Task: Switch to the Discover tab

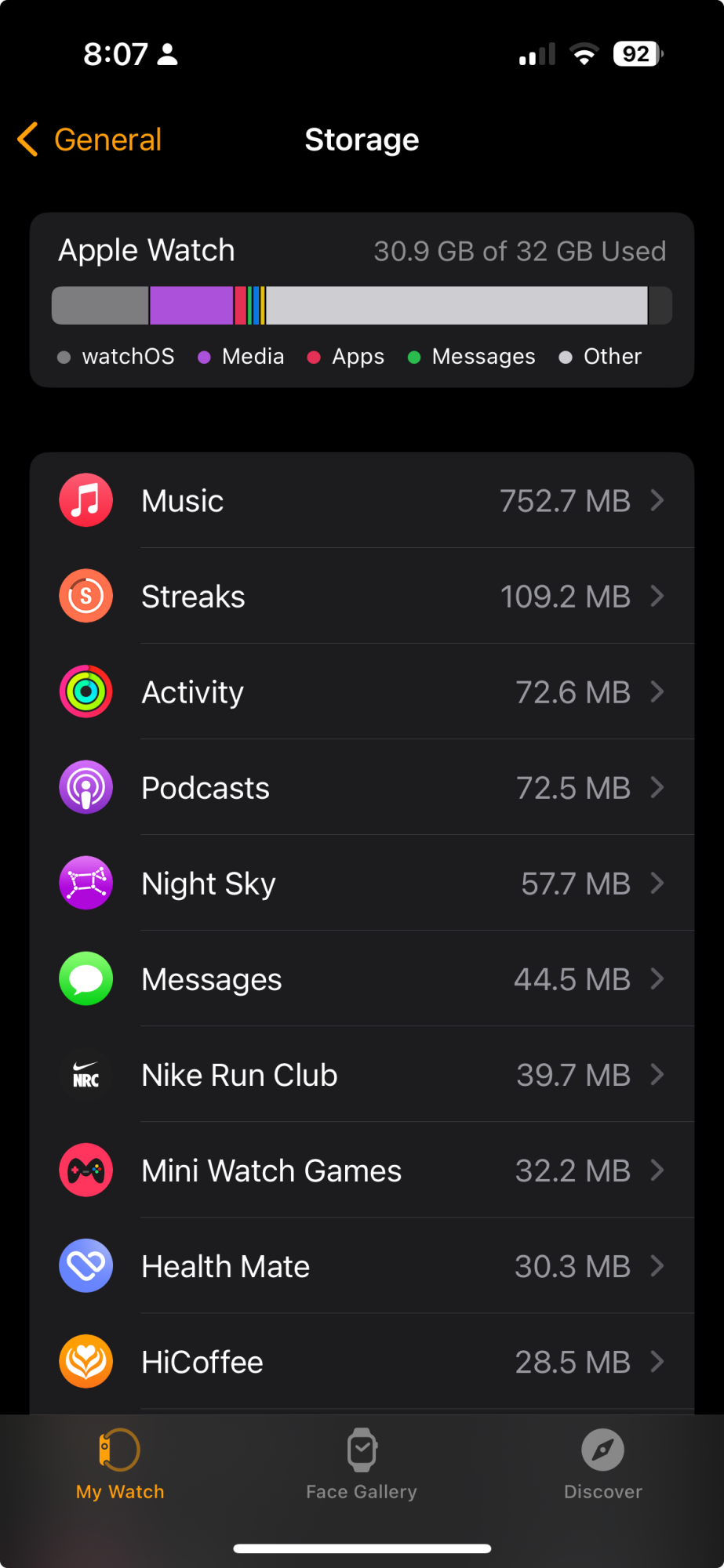Action: click(602, 1463)
